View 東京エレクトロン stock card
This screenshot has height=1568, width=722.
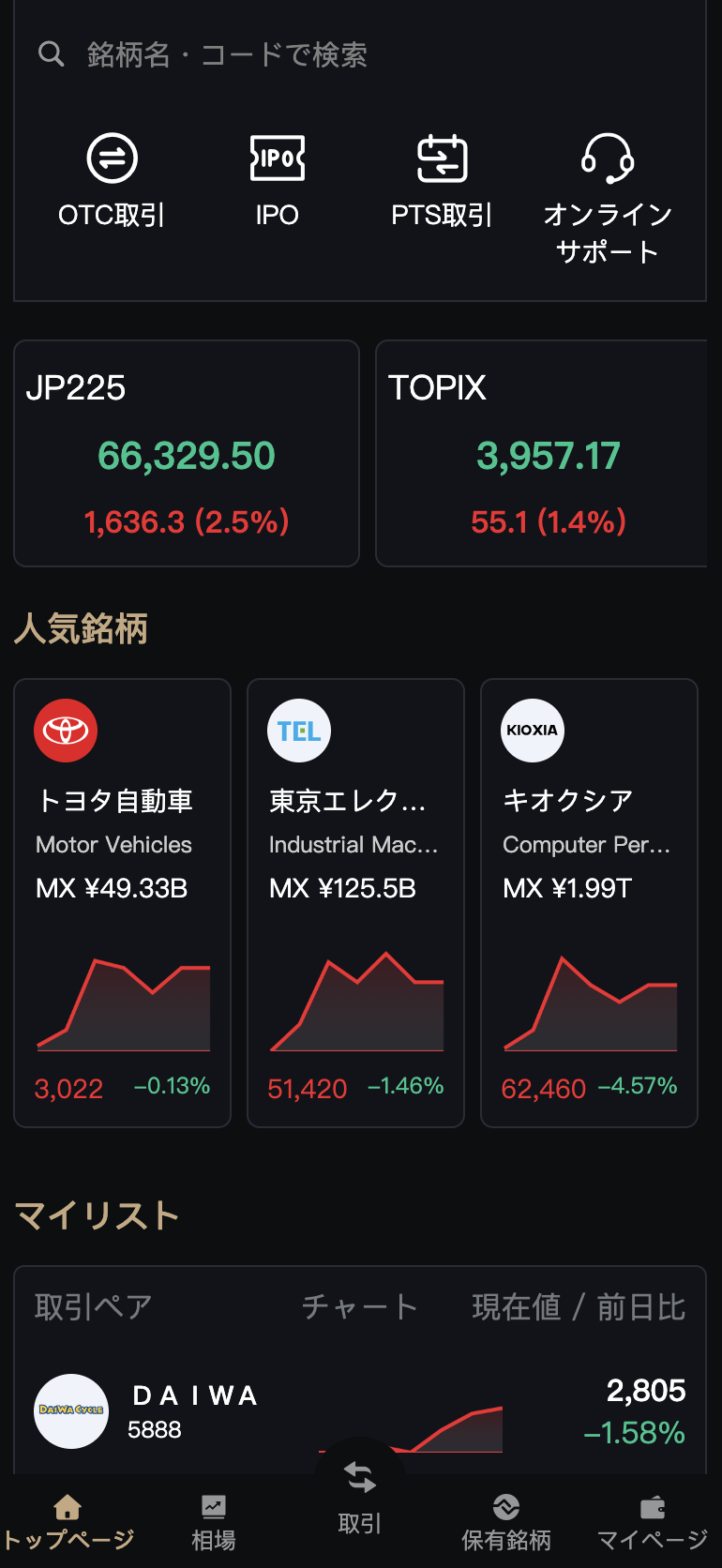point(355,902)
